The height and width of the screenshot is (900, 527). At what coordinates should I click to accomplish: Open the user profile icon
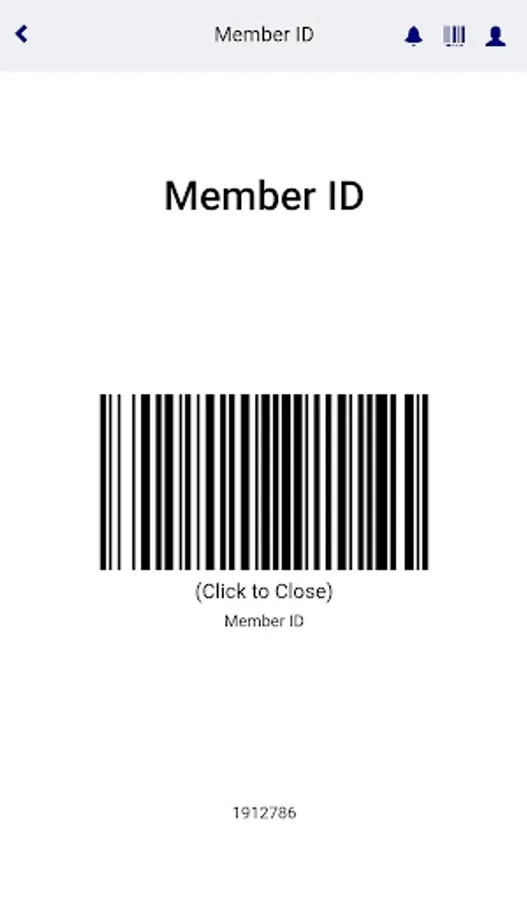[495, 36]
